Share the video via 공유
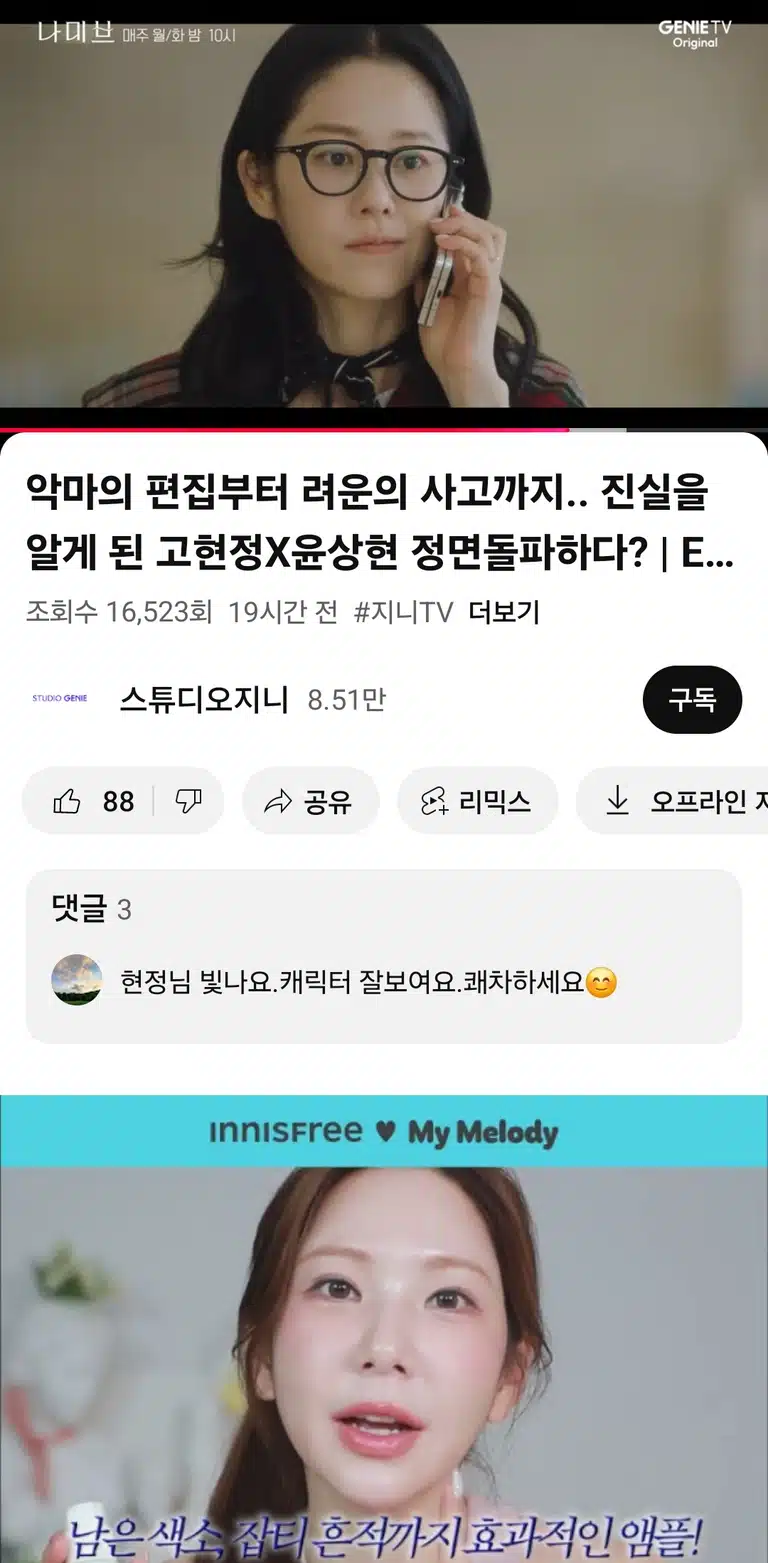This screenshot has width=768, height=1563. (310, 801)
